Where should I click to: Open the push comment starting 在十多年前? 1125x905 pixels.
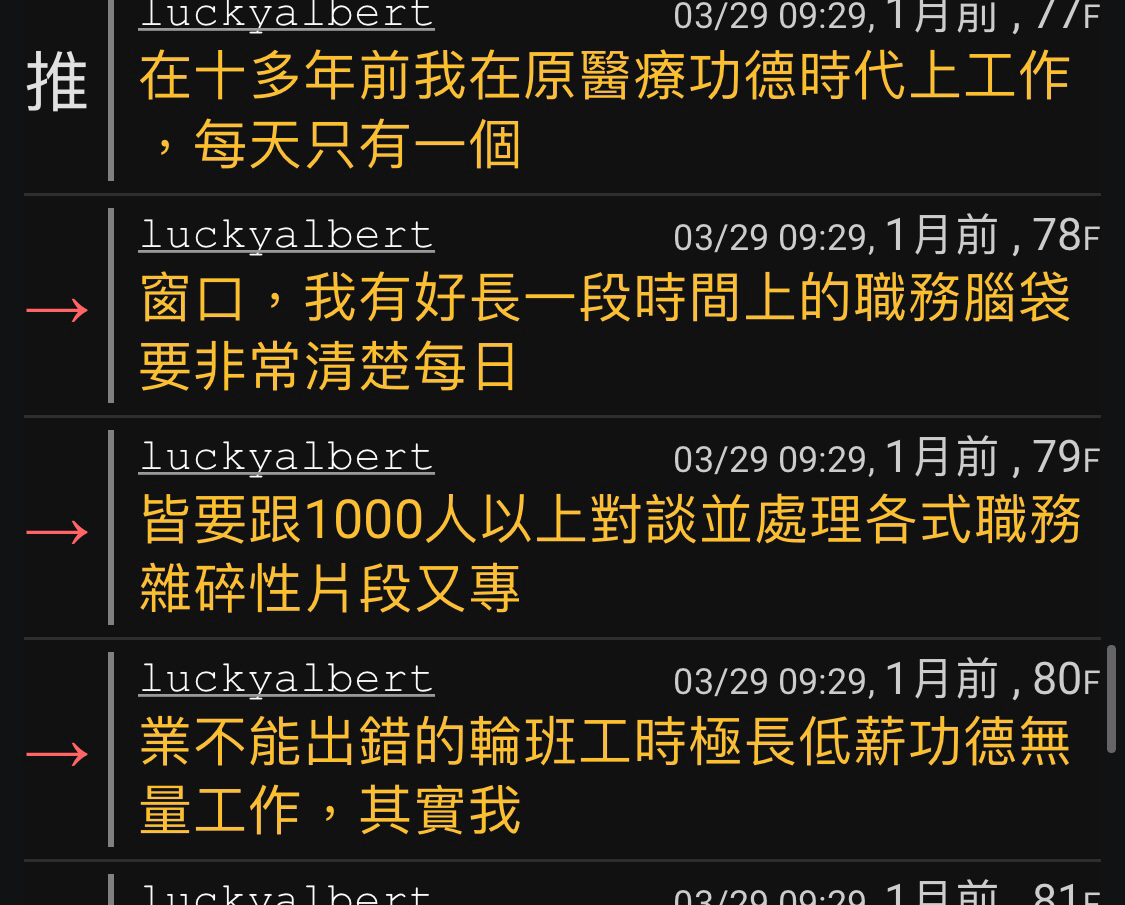pos(604,112)
